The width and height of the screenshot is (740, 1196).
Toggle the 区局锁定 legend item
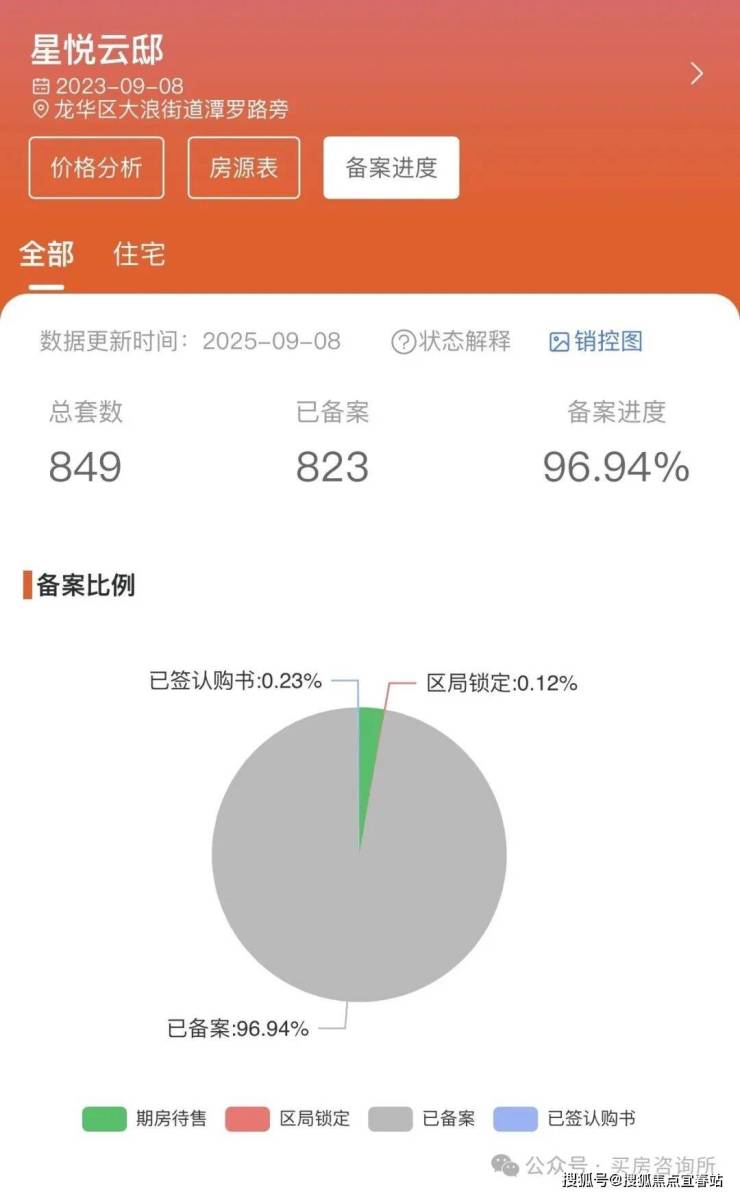(288, 1119)
